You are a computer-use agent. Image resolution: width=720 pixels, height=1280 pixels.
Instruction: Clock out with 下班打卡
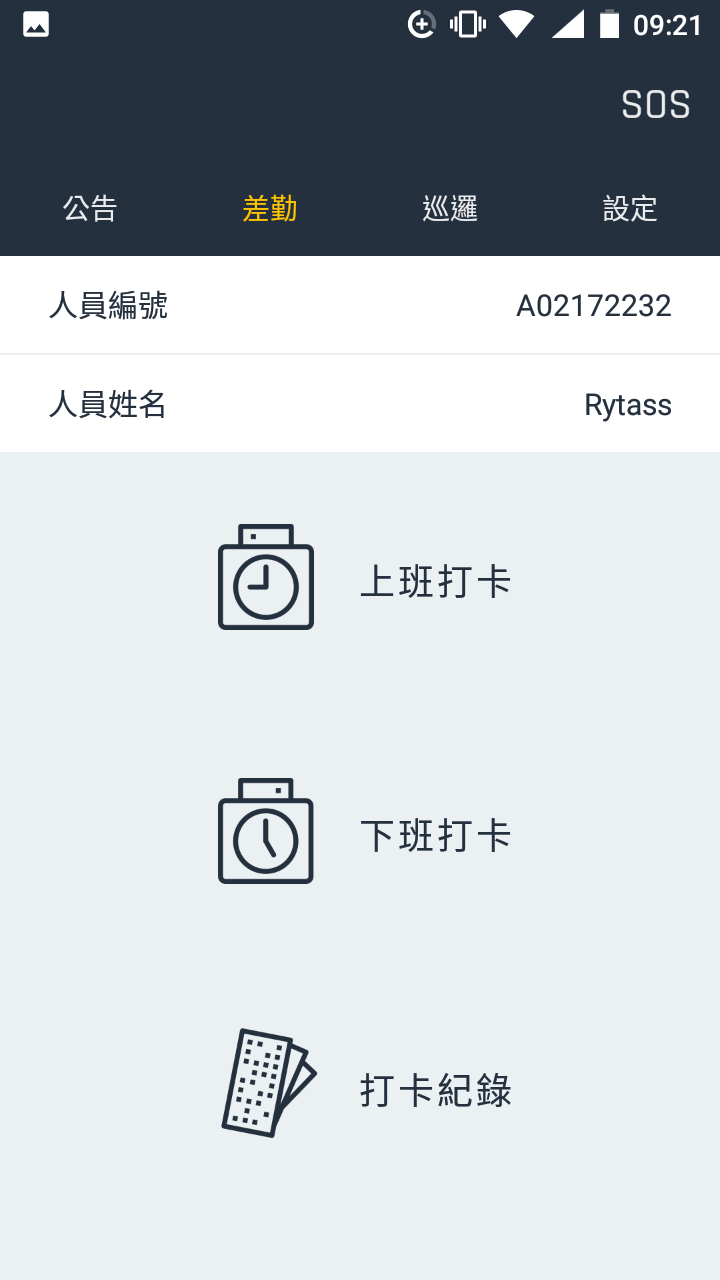click(x=364, y=832)
